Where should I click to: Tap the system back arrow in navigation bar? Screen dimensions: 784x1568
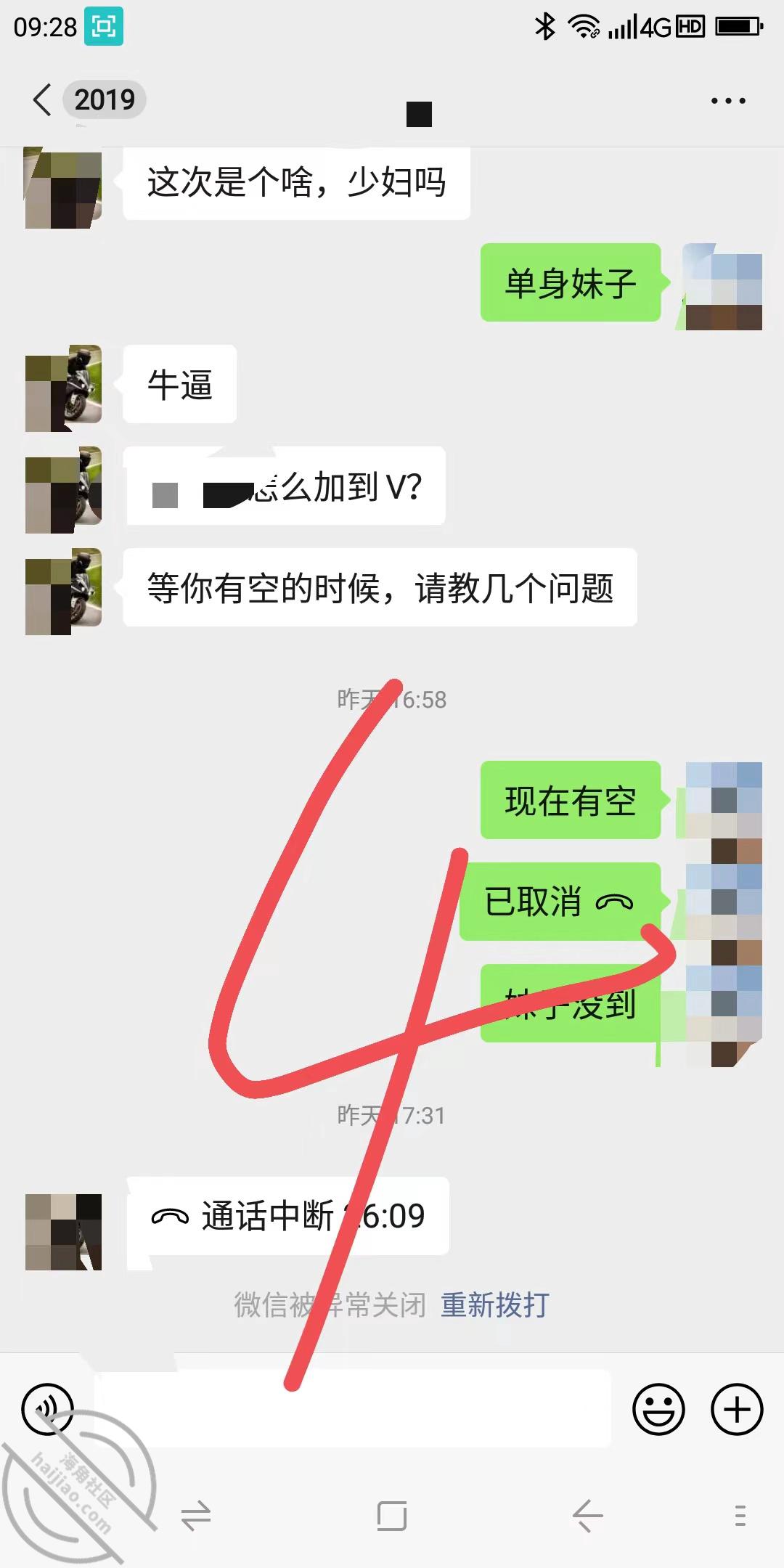(x=587, y=1516)
